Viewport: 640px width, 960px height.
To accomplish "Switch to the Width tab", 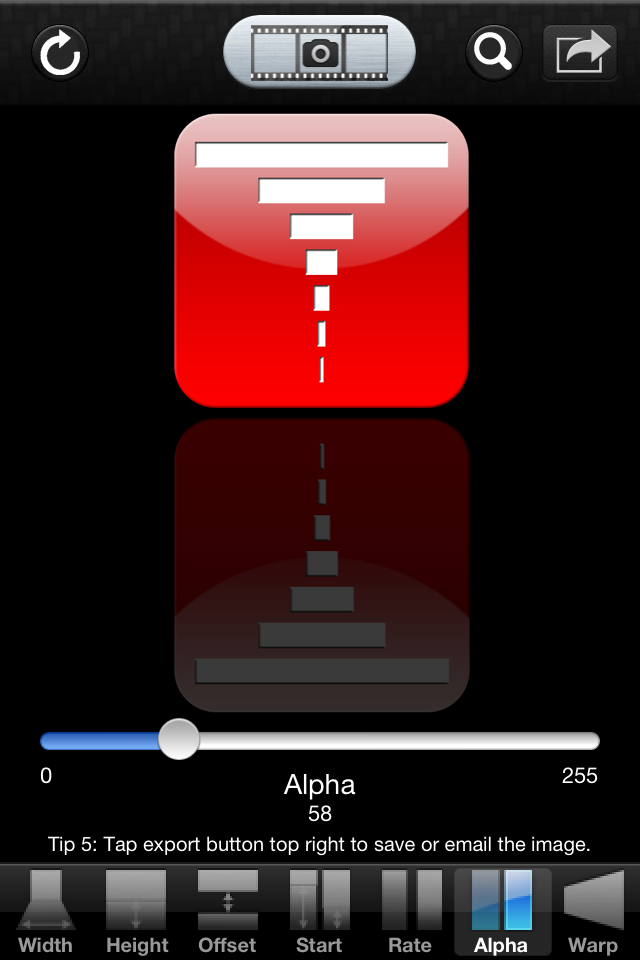I will 45,912.
